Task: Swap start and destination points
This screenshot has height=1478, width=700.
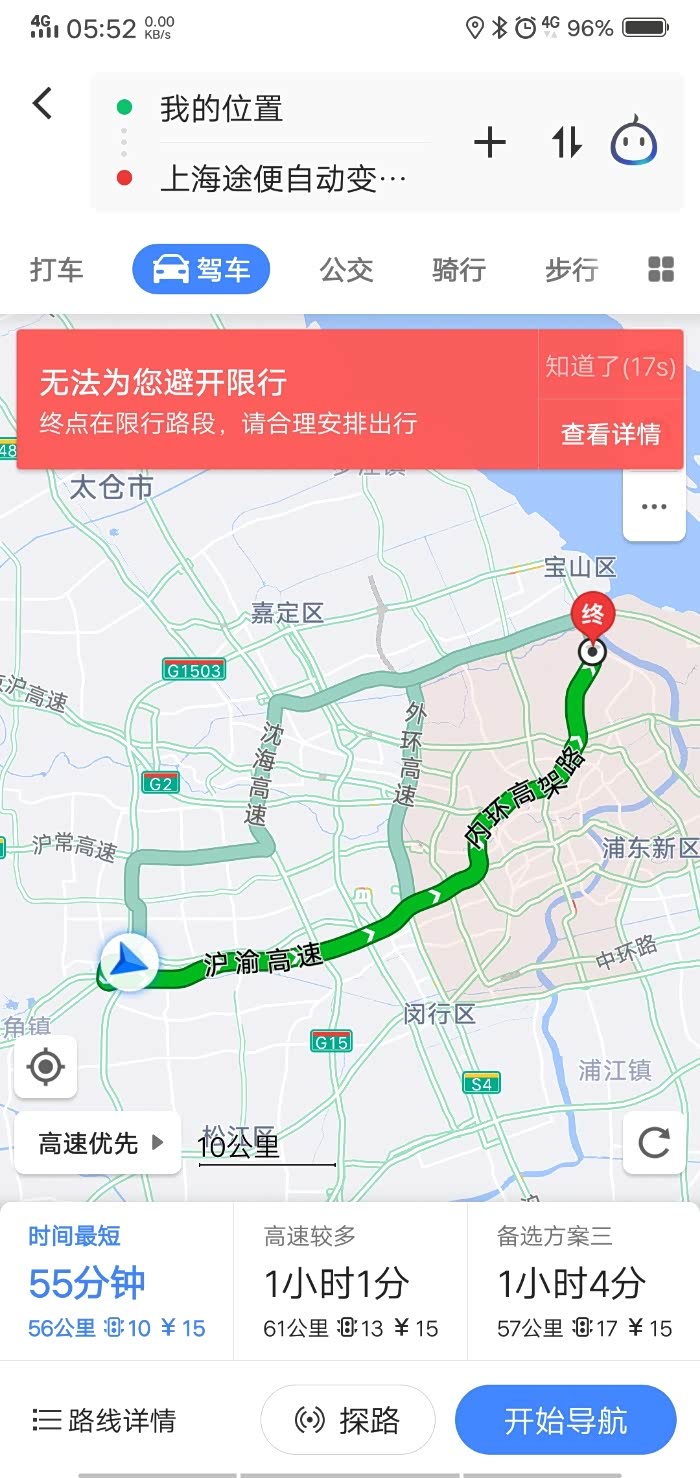Action: (x=566, y=143)
